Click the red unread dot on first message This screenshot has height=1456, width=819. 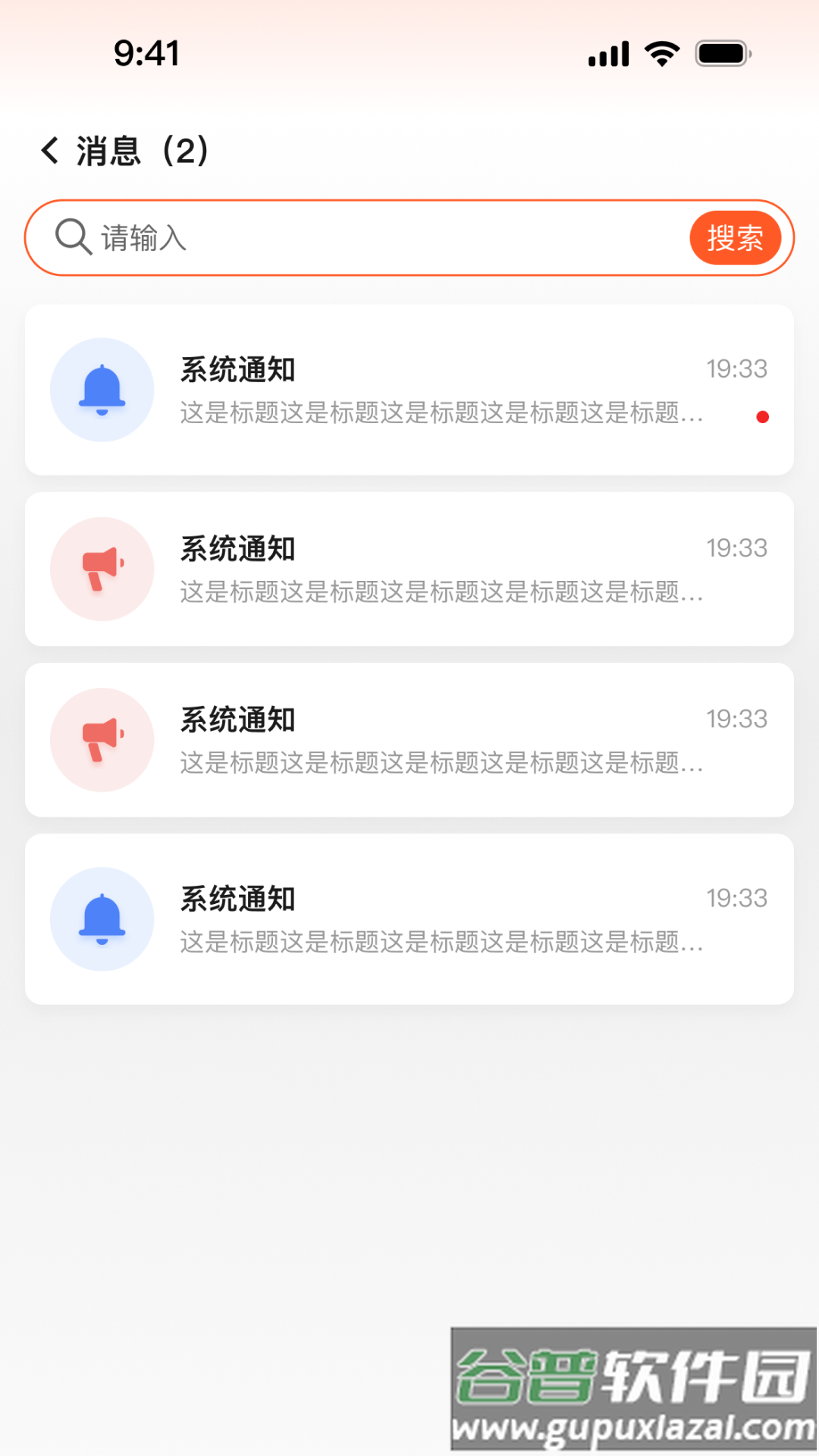point(763,416)
